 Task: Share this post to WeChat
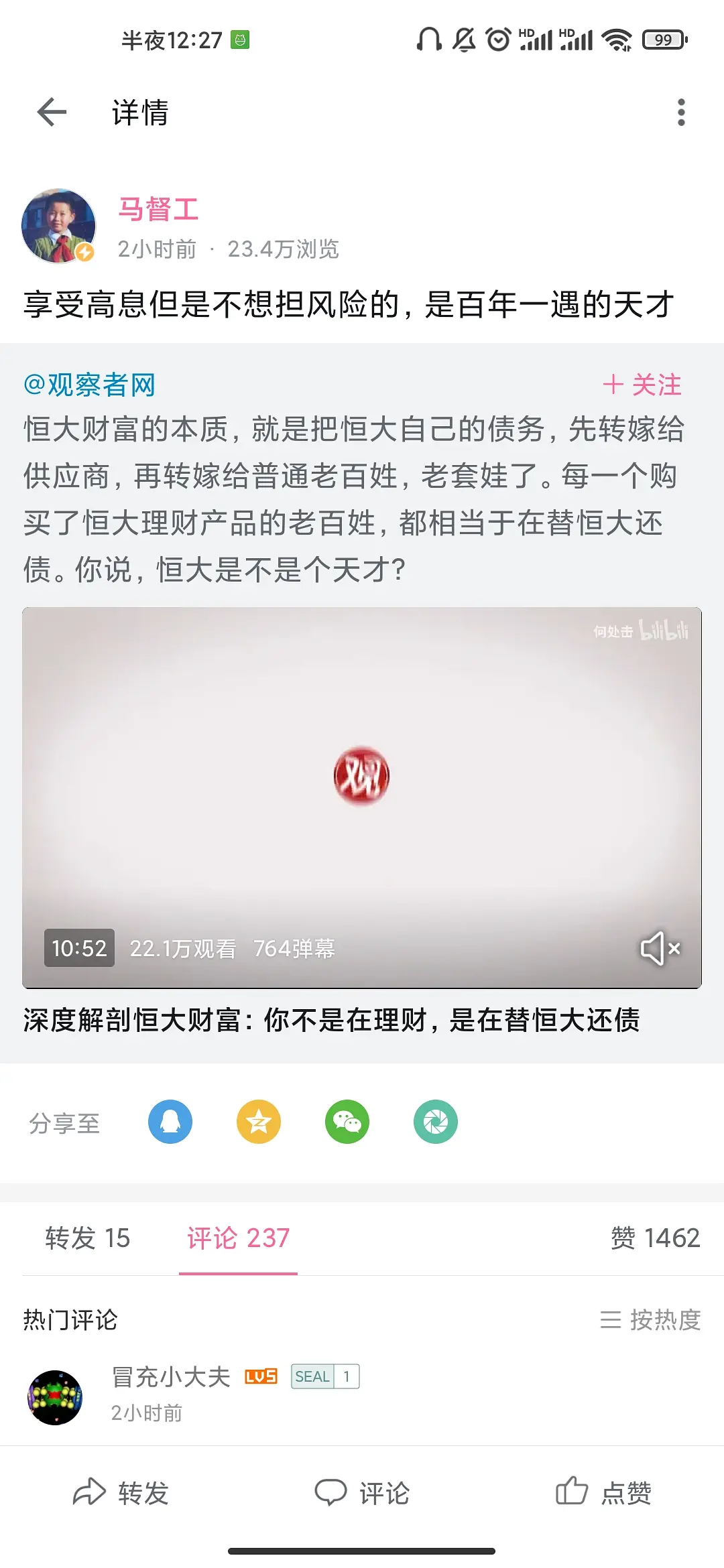coord(347,1122)
